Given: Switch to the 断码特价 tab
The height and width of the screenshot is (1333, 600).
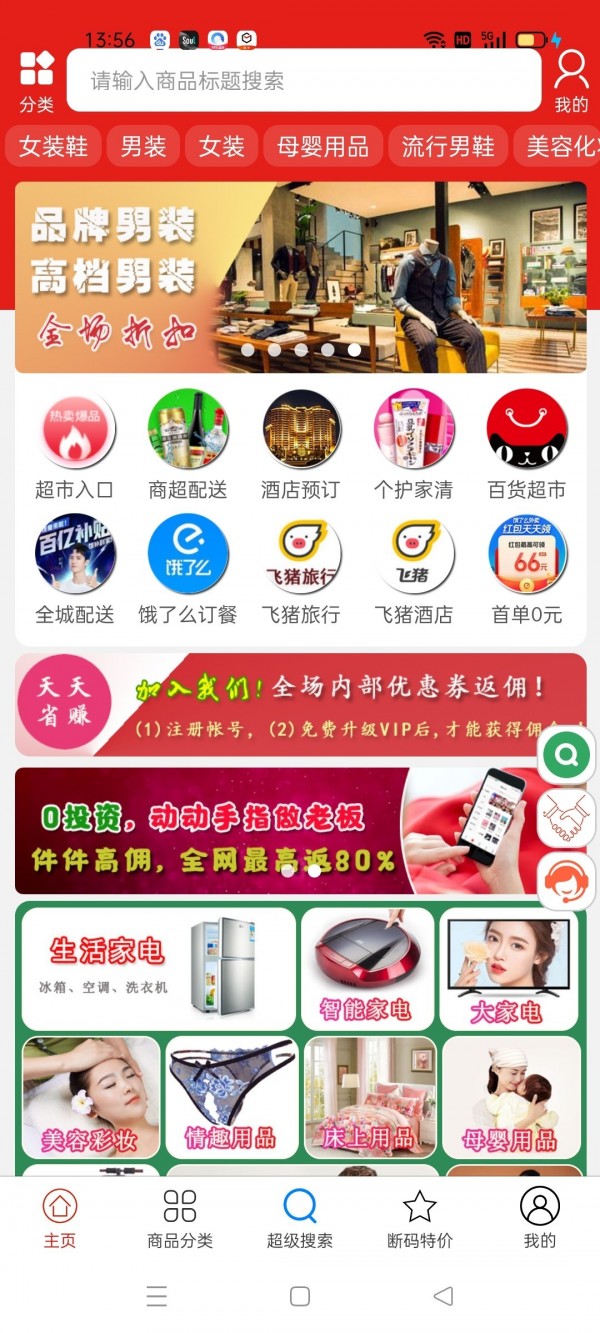Looking at the screenshot, I should (419, 1218).
